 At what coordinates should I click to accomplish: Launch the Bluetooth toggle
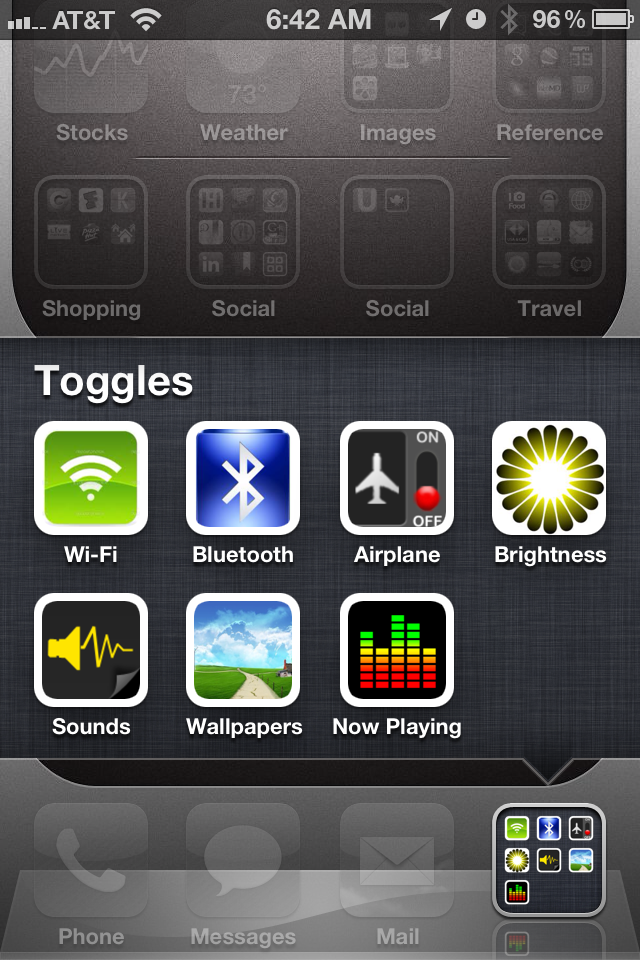click(243, 478)
